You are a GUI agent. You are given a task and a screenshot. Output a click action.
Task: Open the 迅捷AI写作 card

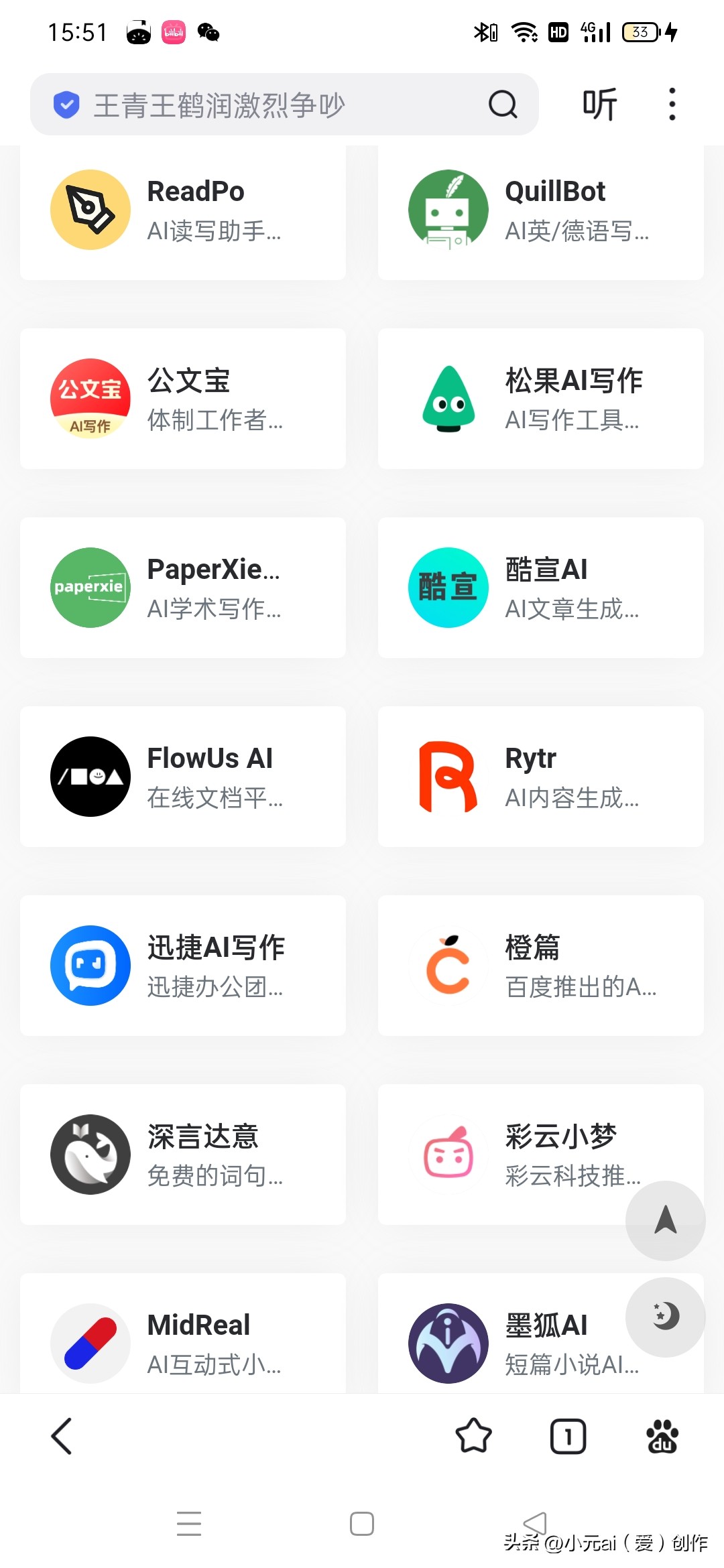tap(183, 966)
